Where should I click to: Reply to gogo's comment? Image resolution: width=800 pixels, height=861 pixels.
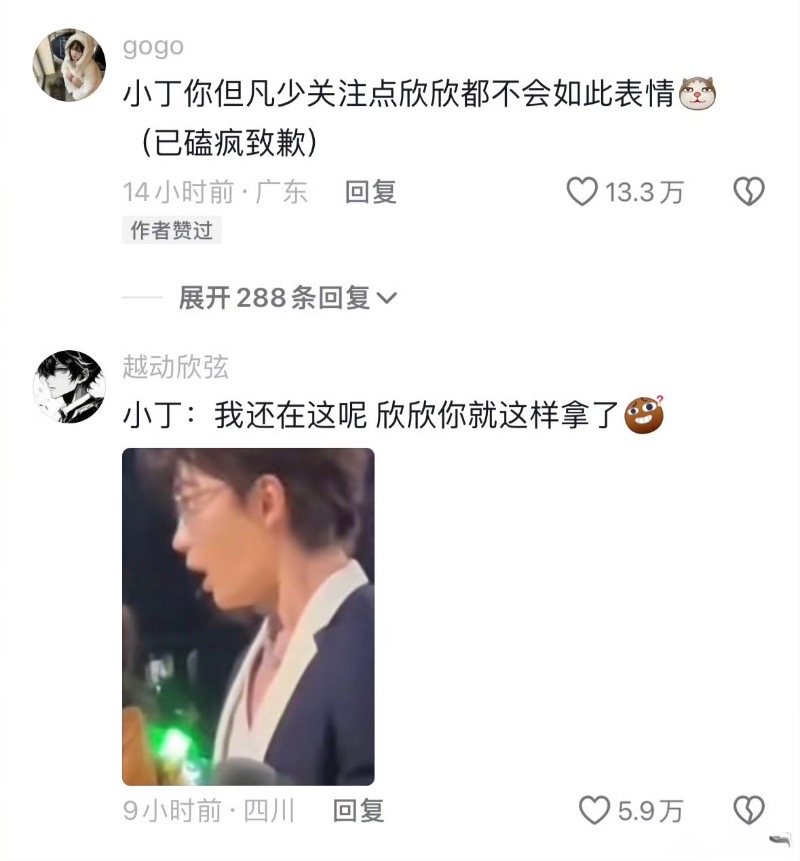click(x=371, y=192)
